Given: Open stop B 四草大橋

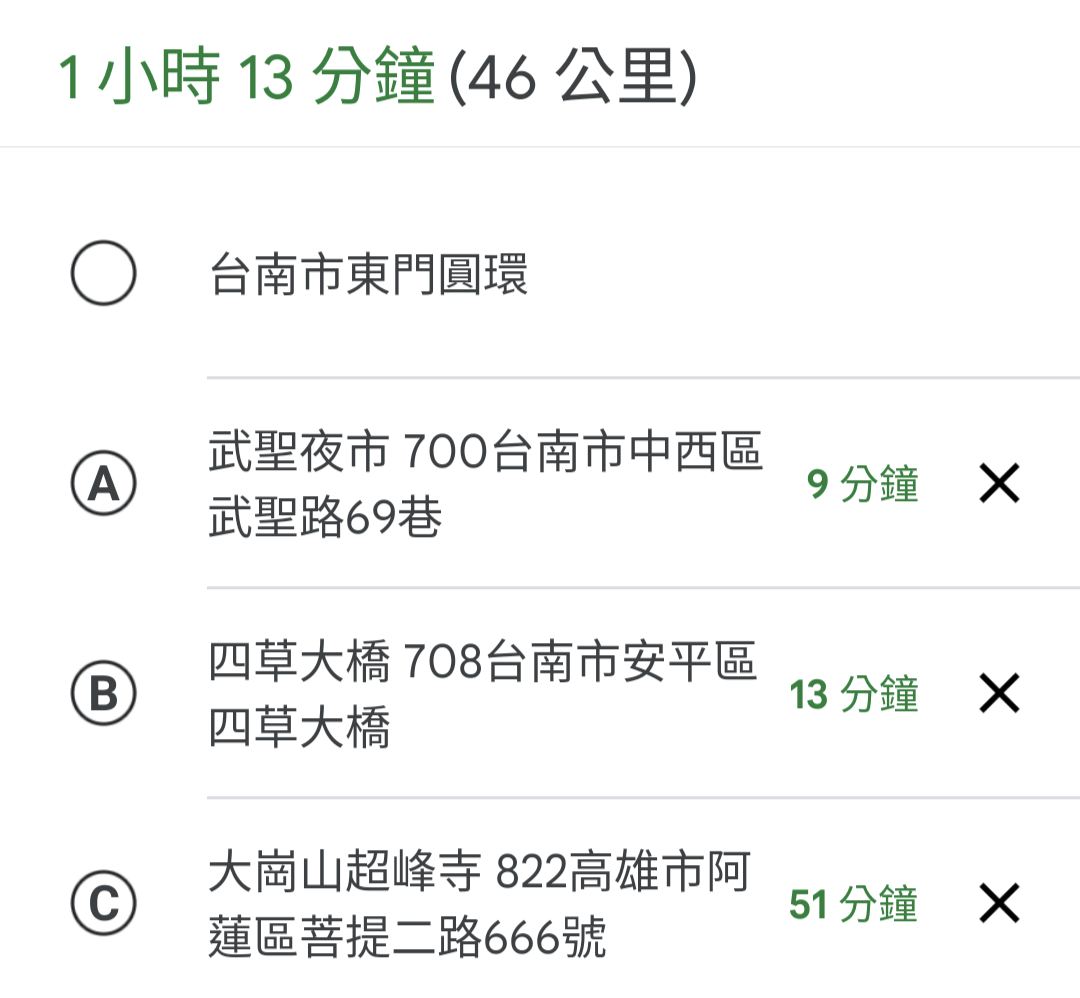Looking at the screenshot, I should (x=482, y=694).
